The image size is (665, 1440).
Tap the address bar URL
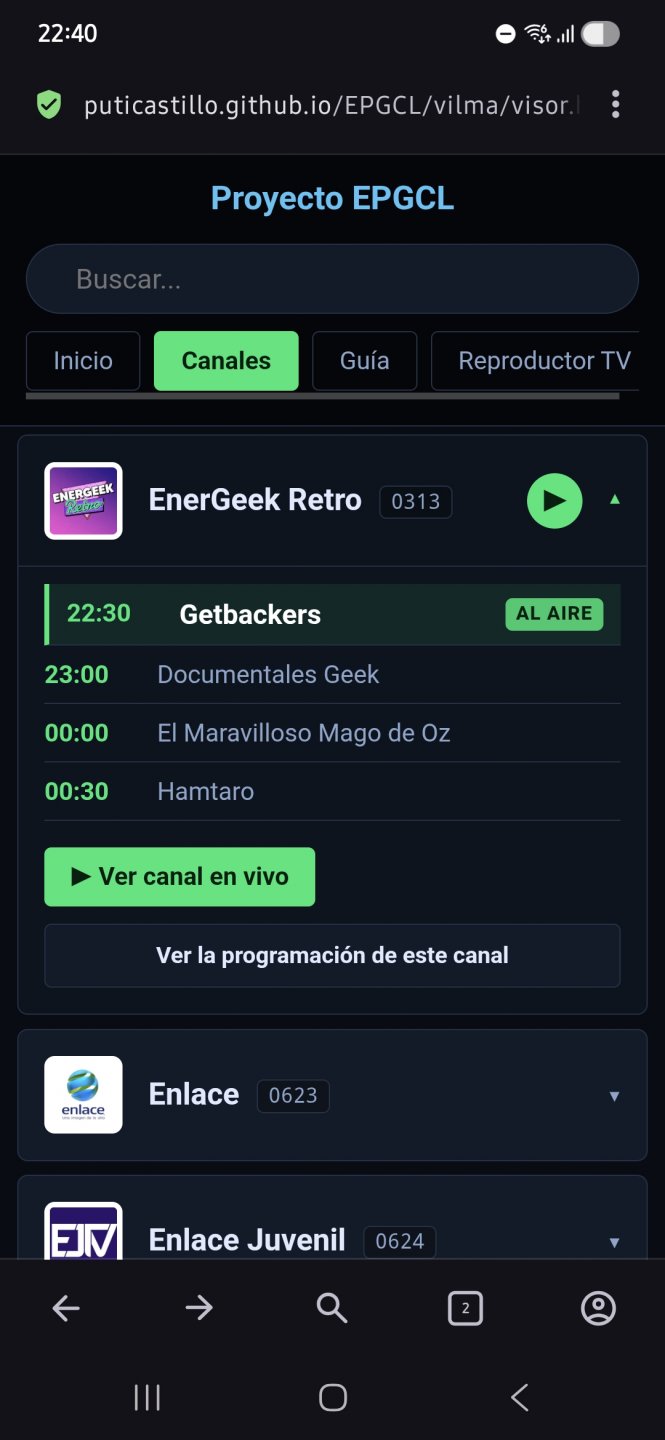(330, 105)
